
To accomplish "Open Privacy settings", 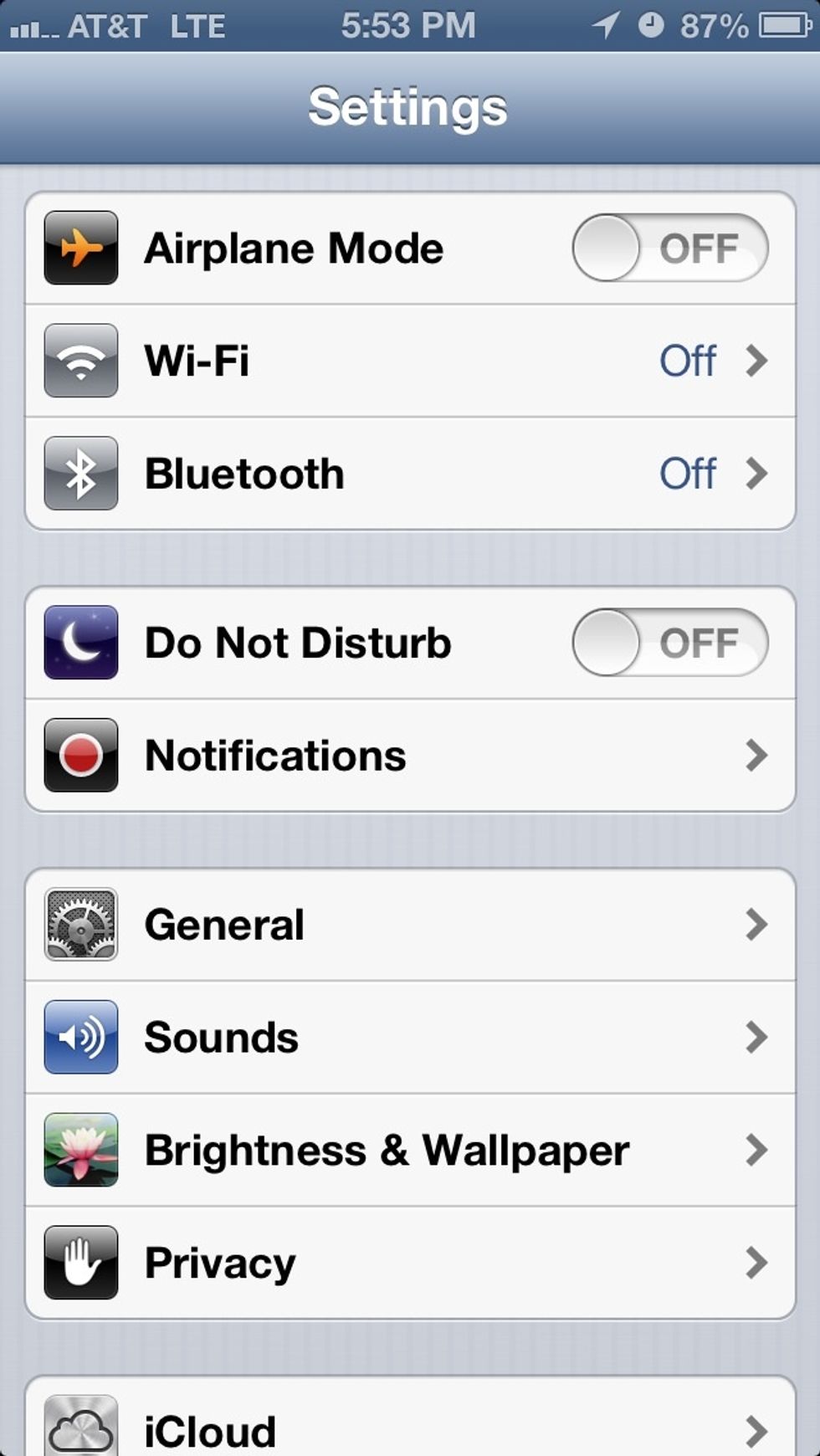I will (410, 1263).
